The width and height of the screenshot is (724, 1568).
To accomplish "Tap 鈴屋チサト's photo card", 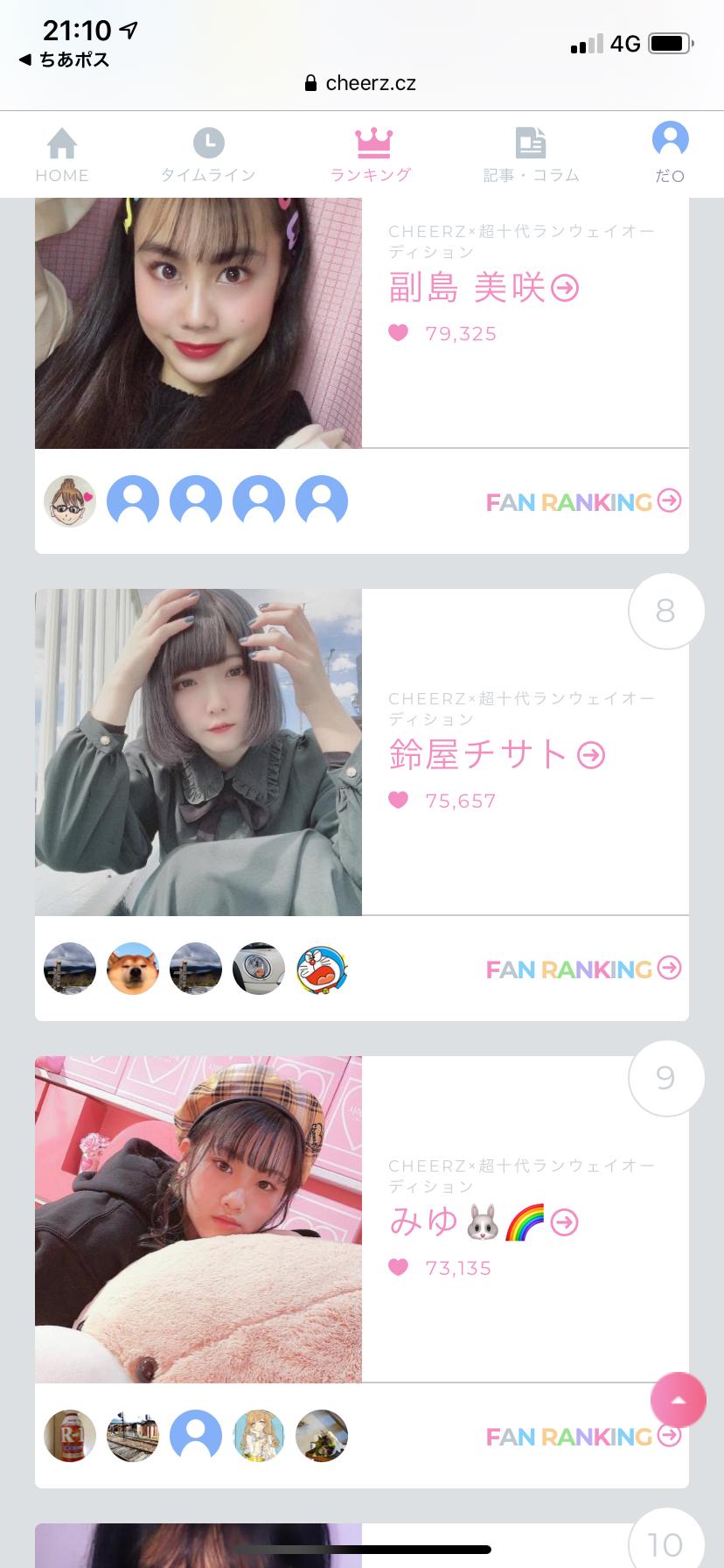I will click(x=198, y=752).
